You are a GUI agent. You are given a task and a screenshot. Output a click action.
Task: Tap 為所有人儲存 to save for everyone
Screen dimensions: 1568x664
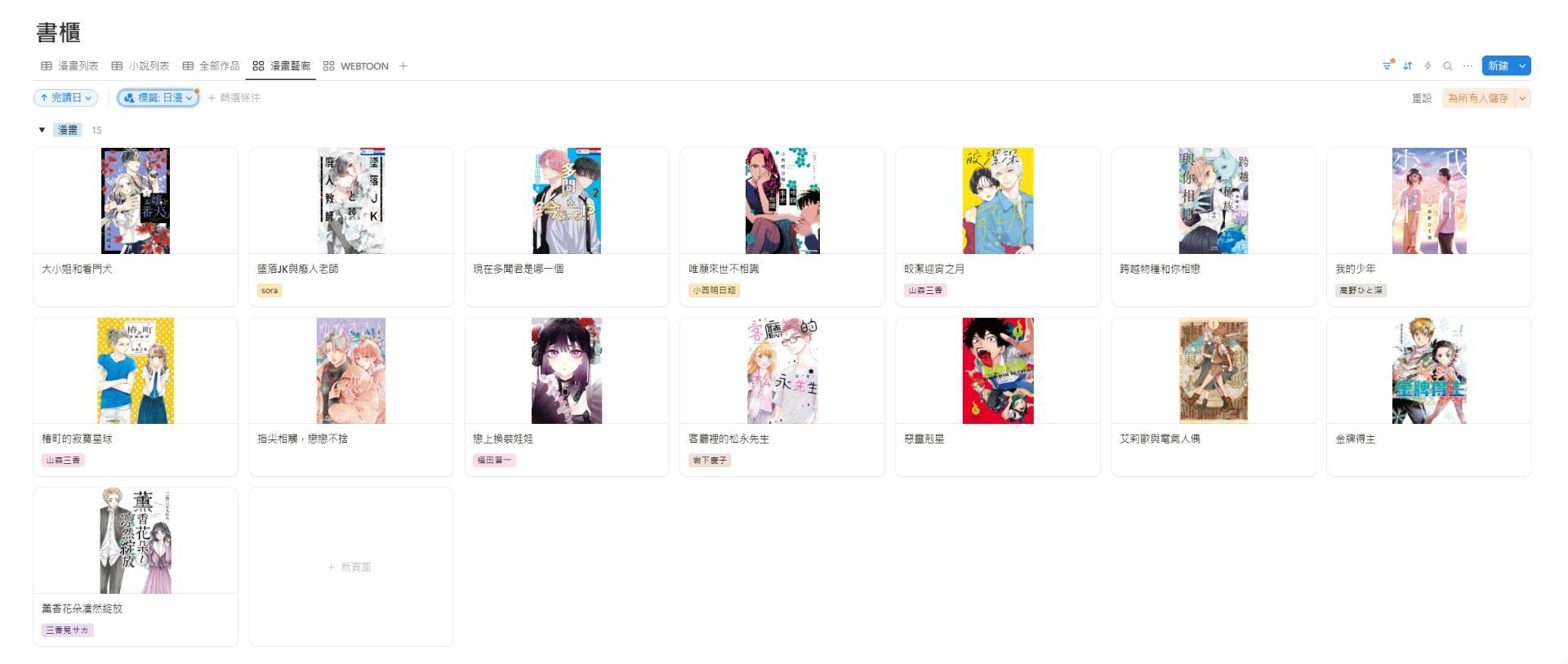point(1477,98)
